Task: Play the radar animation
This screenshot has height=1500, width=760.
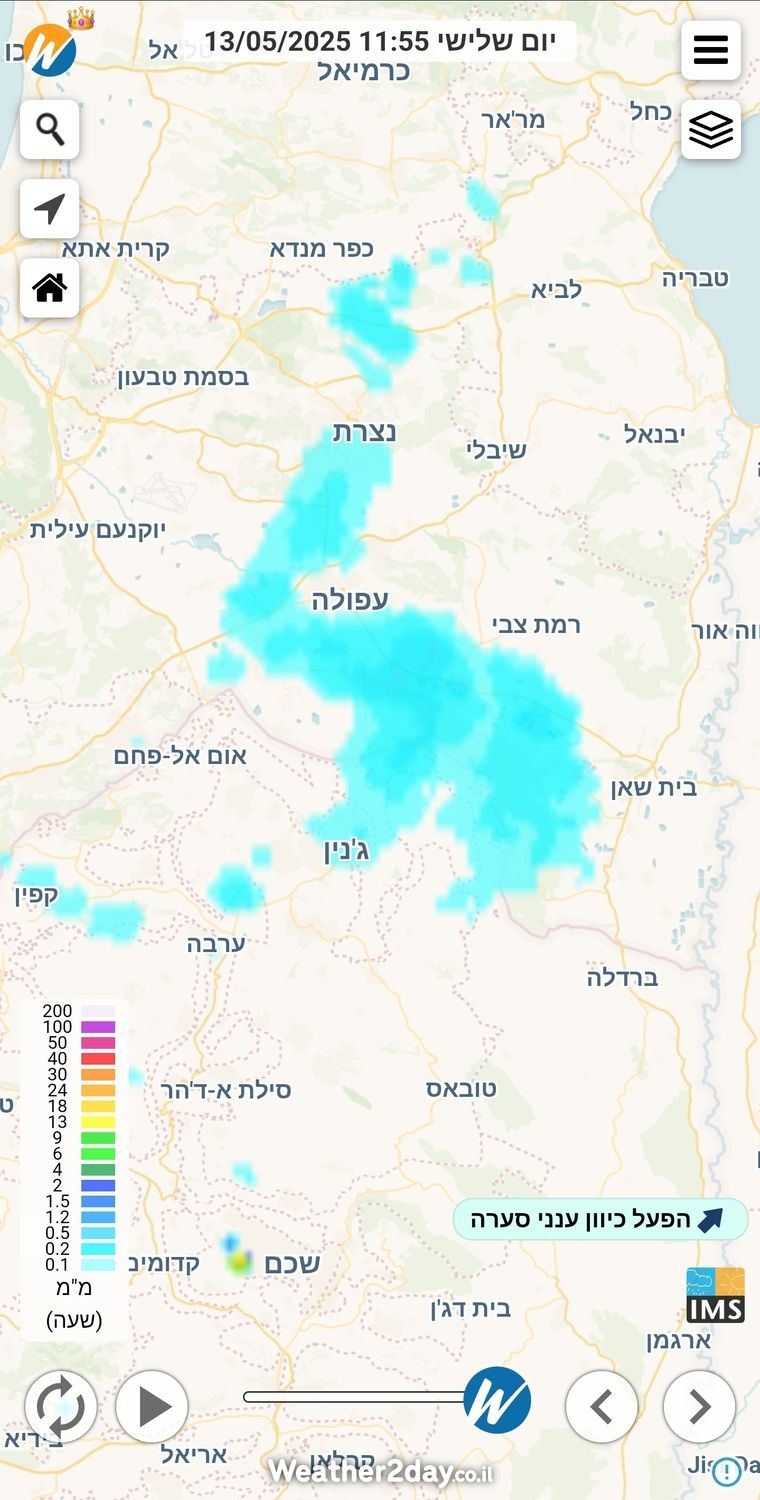Action: tap(152, 1407)
